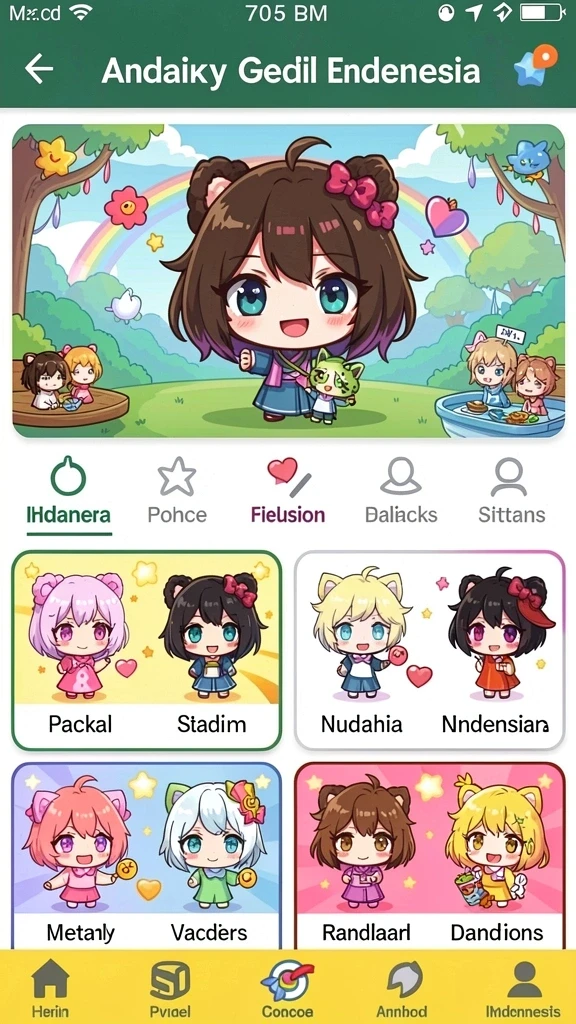This screenshot has height=1024, width=576.
Task: Open the star notification icon
Action: (x=536, y=66)
